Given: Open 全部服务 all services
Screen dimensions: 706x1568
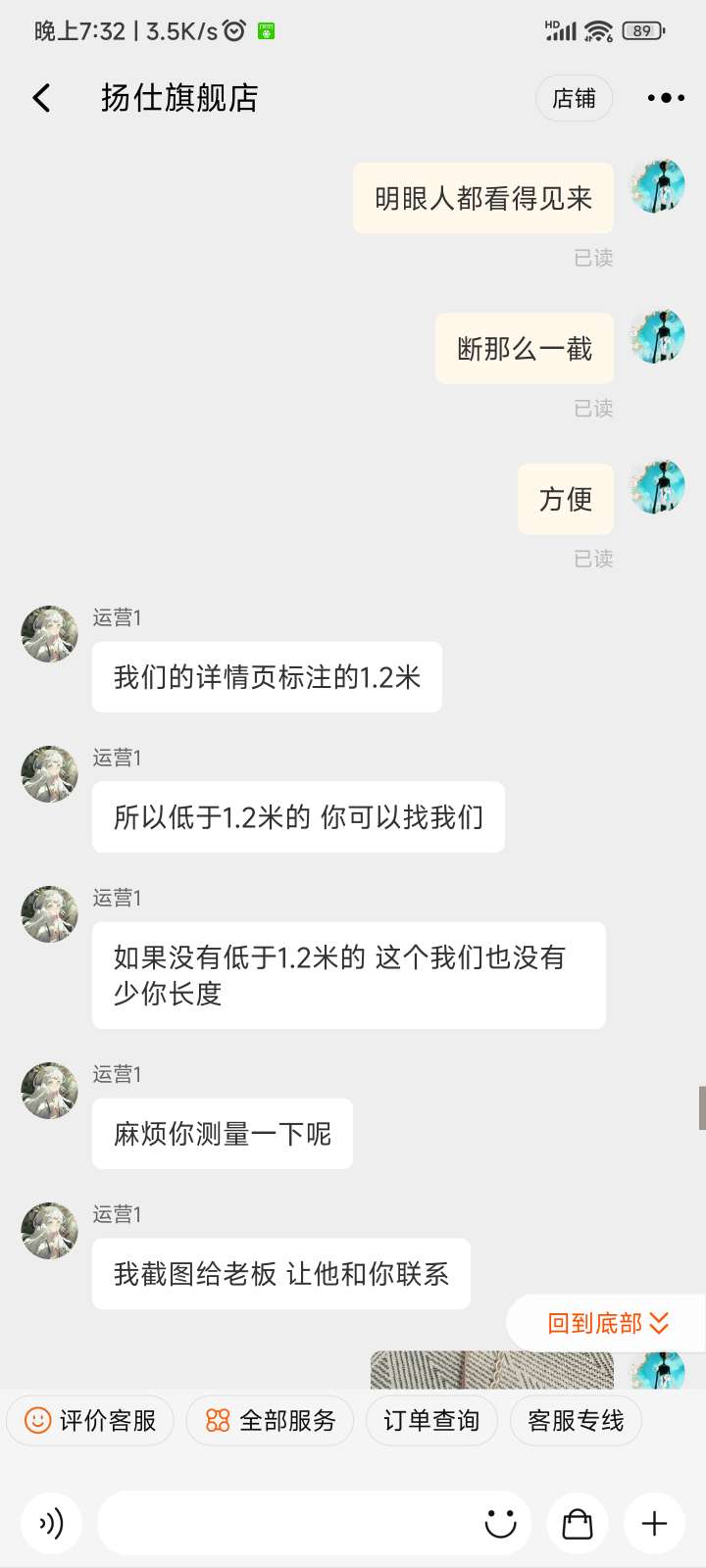Looking at the screenshot, I should tap(270, 1421).
